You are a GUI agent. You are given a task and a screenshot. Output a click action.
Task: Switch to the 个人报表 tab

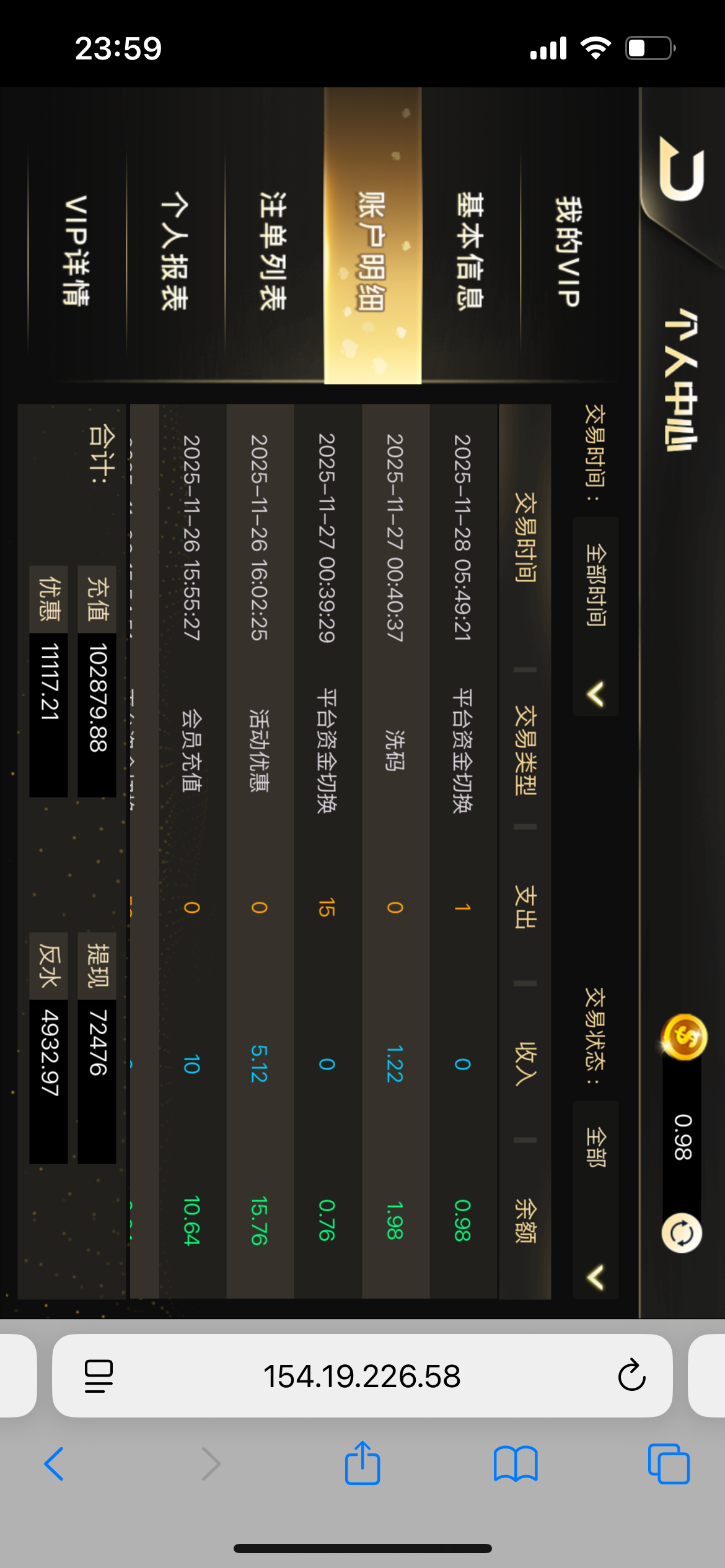[175, 251]
